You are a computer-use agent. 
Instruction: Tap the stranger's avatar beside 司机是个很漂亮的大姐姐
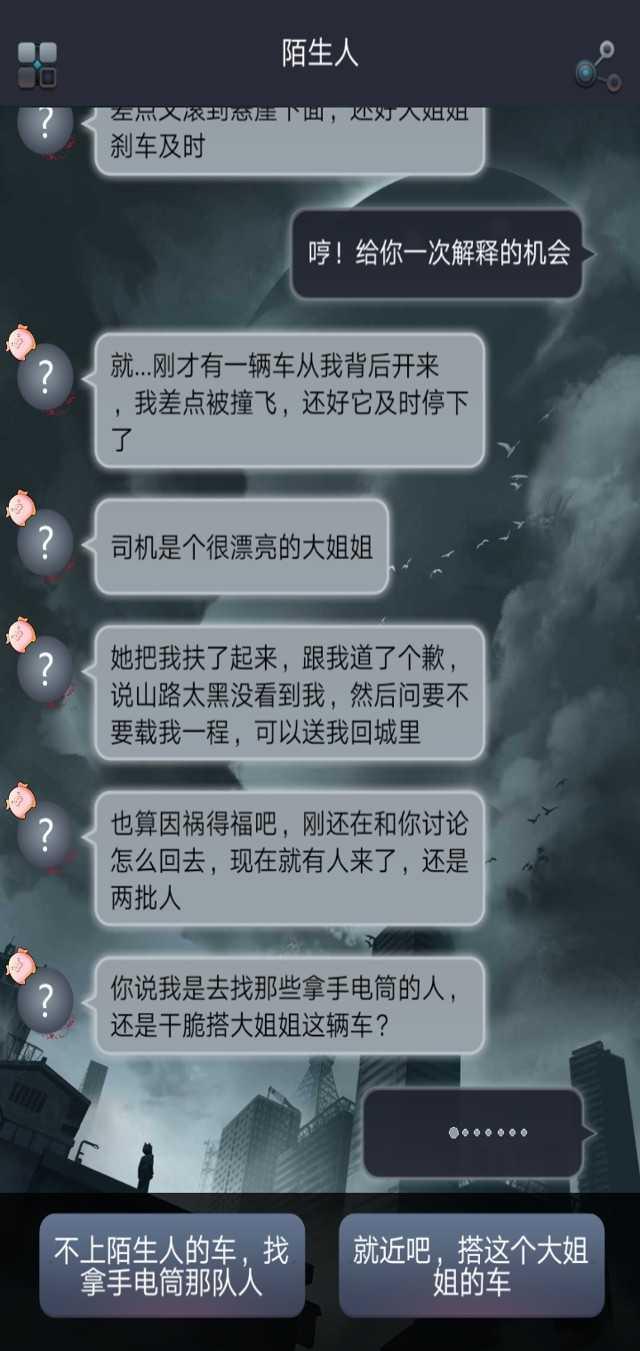pos(45,543)
